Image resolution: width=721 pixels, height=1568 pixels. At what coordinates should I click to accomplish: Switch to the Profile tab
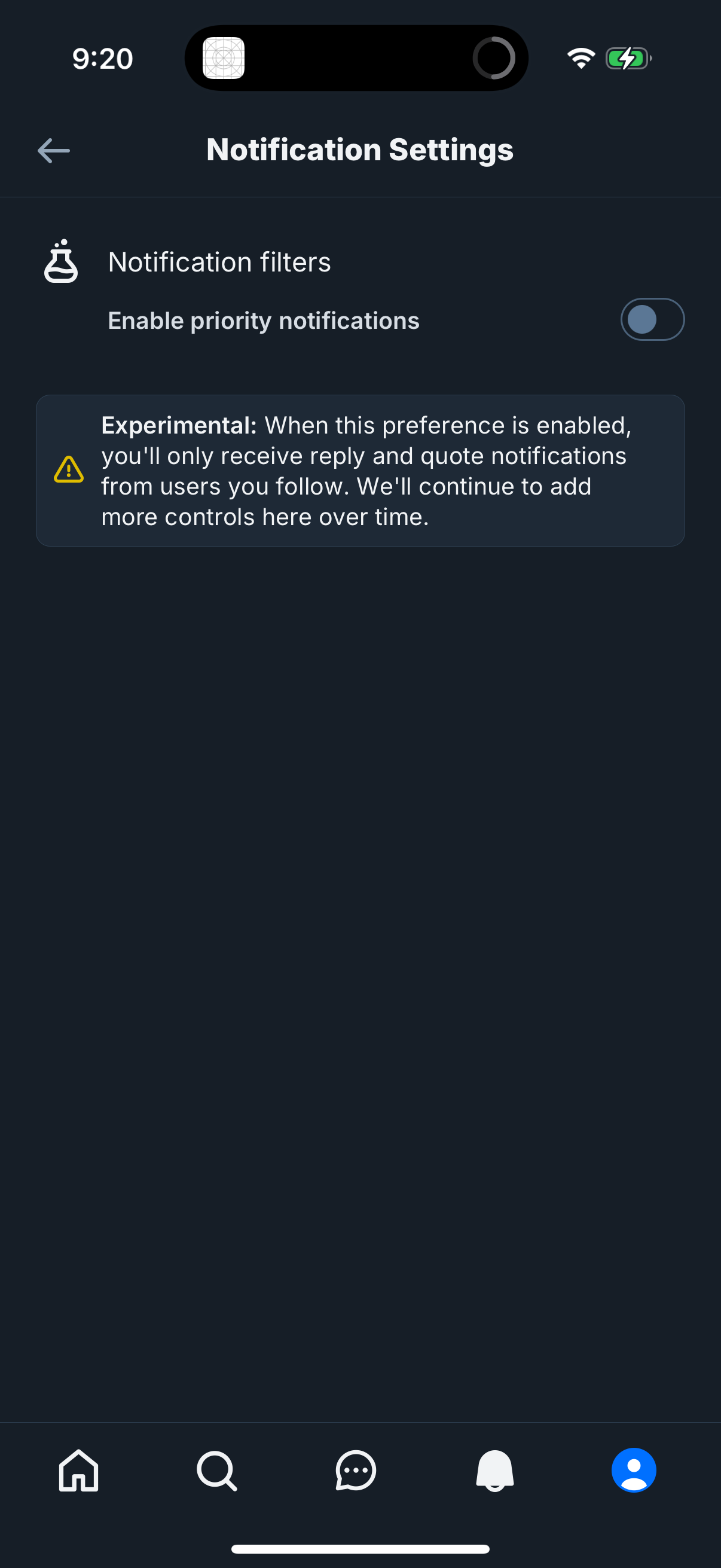[x=633, y=1470]
